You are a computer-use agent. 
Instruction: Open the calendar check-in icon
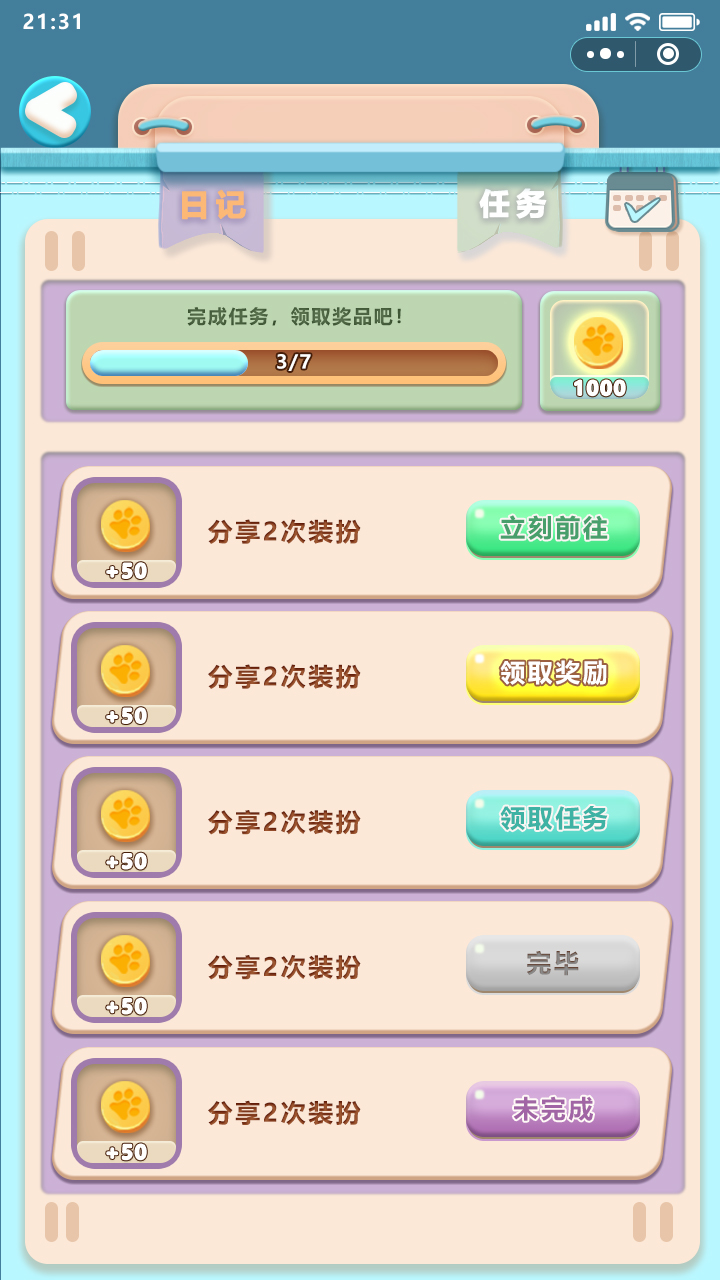[641, 203]
